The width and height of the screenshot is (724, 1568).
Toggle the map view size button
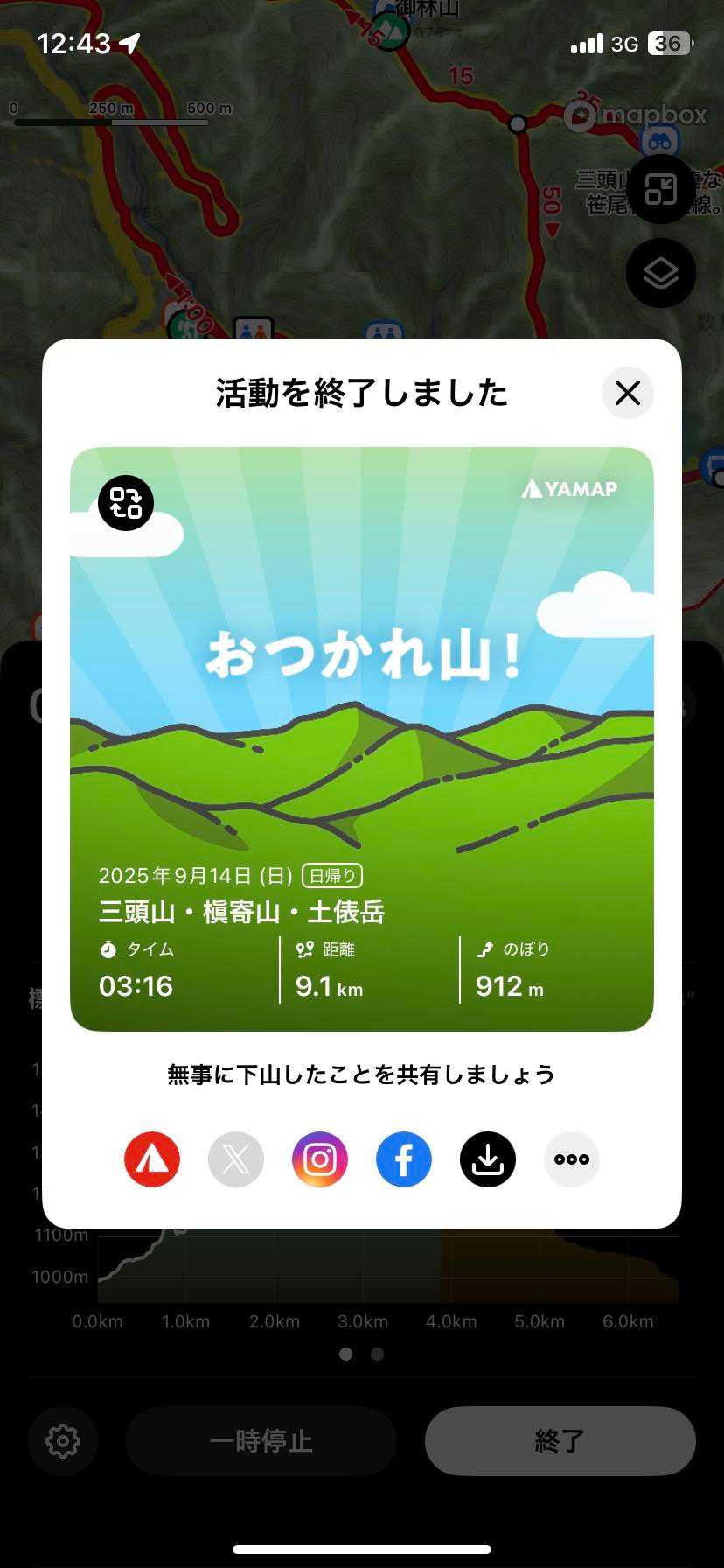click(661, 190)
